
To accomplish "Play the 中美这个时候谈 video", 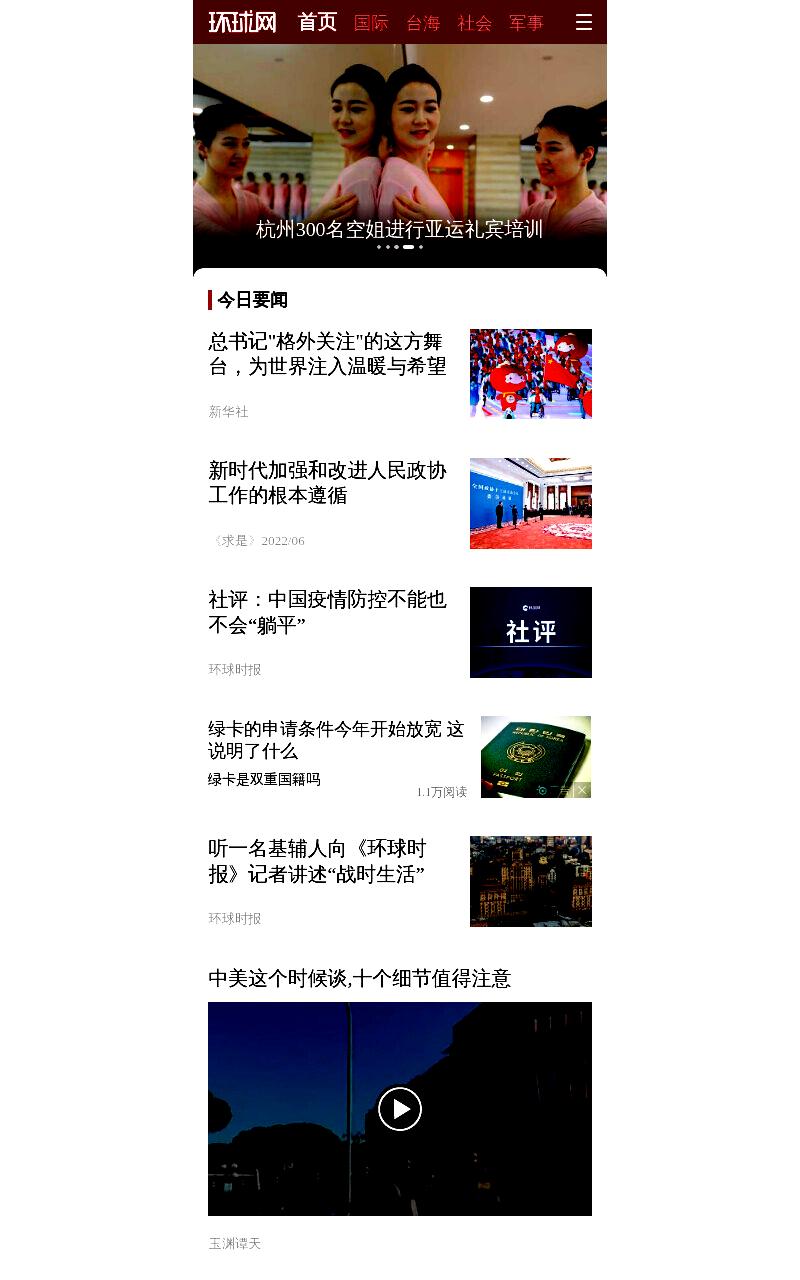I will point(400,1109).
